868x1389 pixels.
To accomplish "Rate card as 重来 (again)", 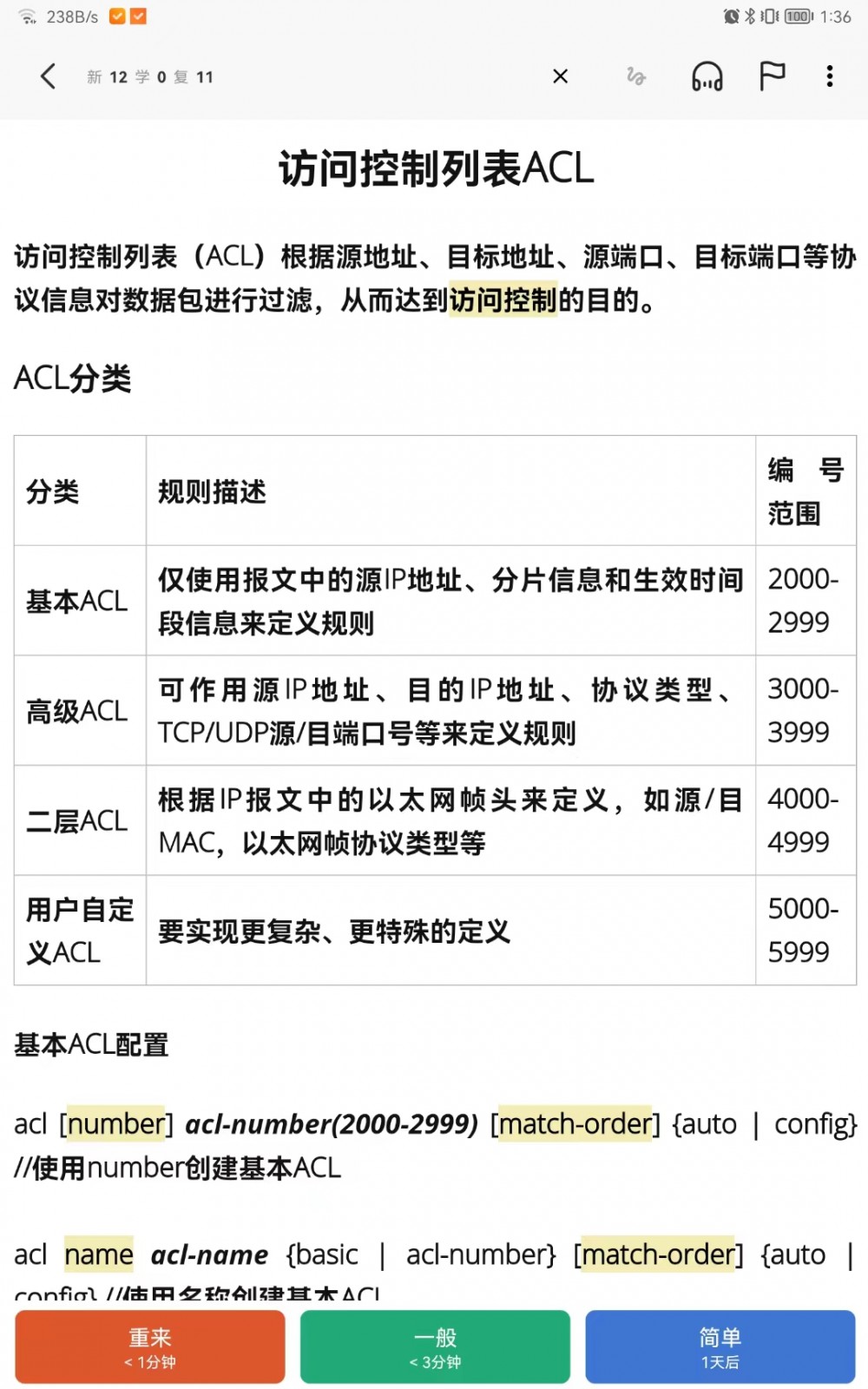I will (x=150, y=1346).
